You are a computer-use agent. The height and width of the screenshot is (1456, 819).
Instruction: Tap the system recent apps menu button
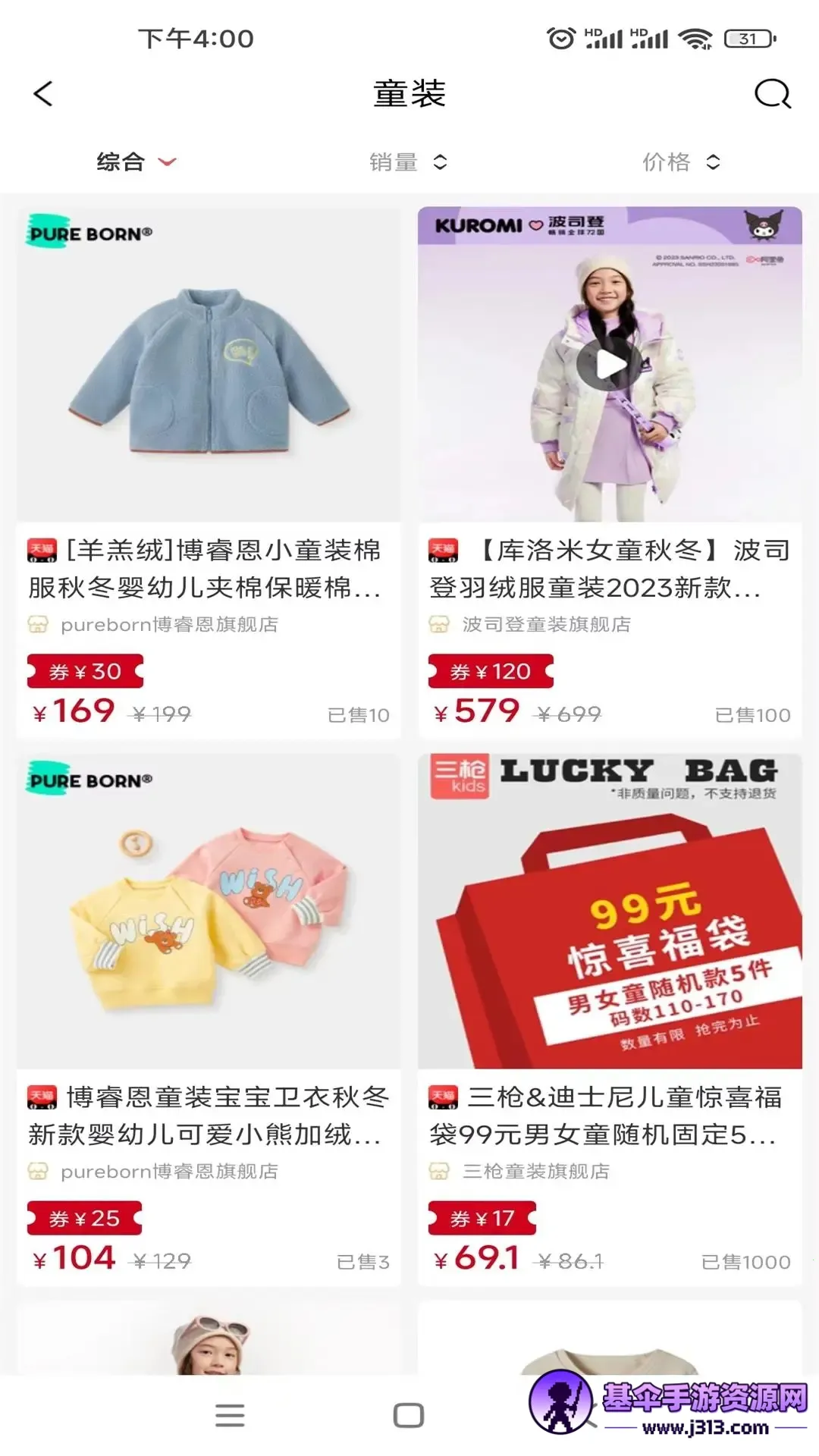[x=230, y=1415]
